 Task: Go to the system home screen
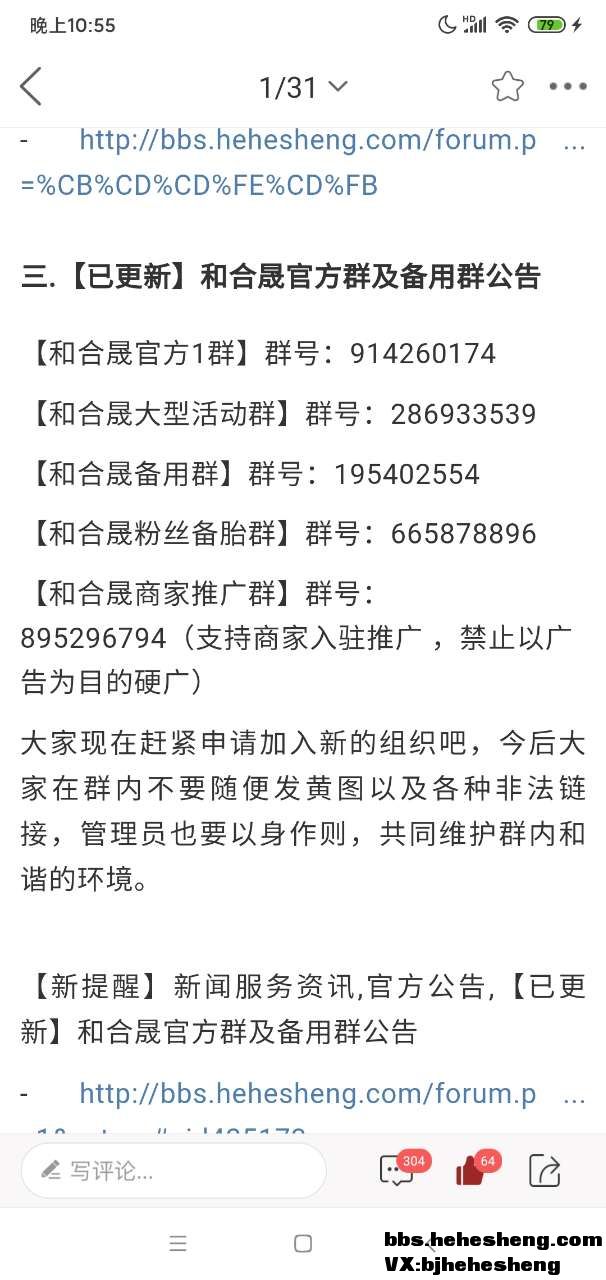click(x=303, y=1243)
